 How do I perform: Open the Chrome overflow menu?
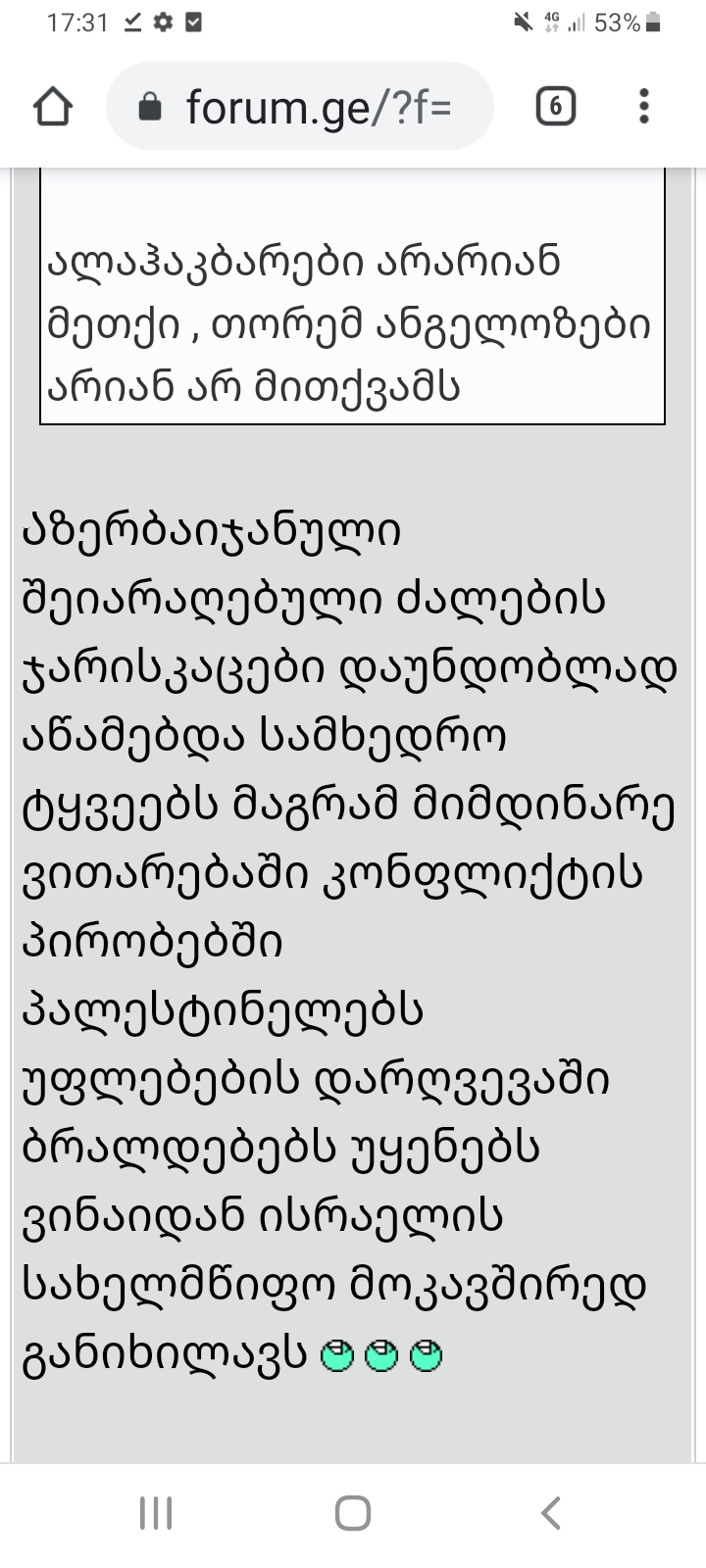[x=643, y=106]
